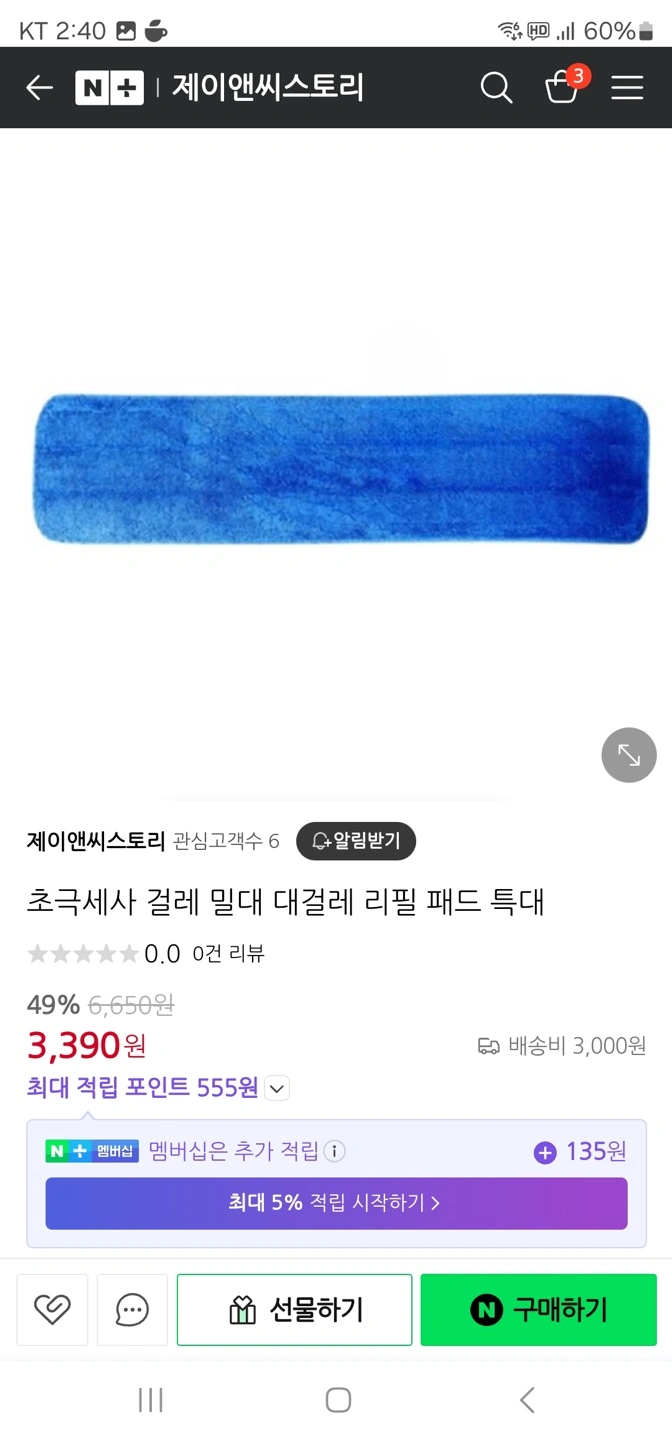
Task: Go back using the header arrow
Action: (39, 88)
